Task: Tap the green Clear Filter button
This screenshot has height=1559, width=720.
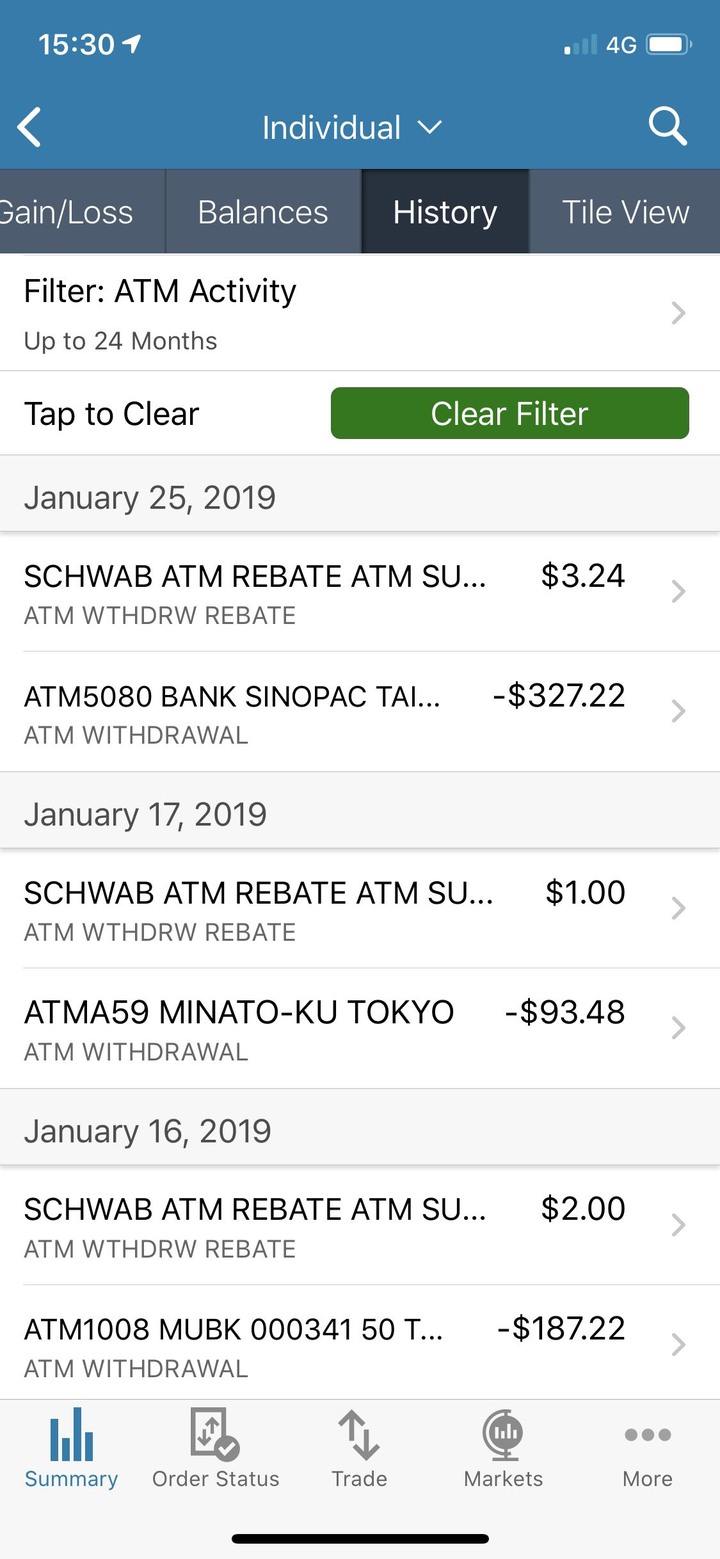Action: coord(510,413)
